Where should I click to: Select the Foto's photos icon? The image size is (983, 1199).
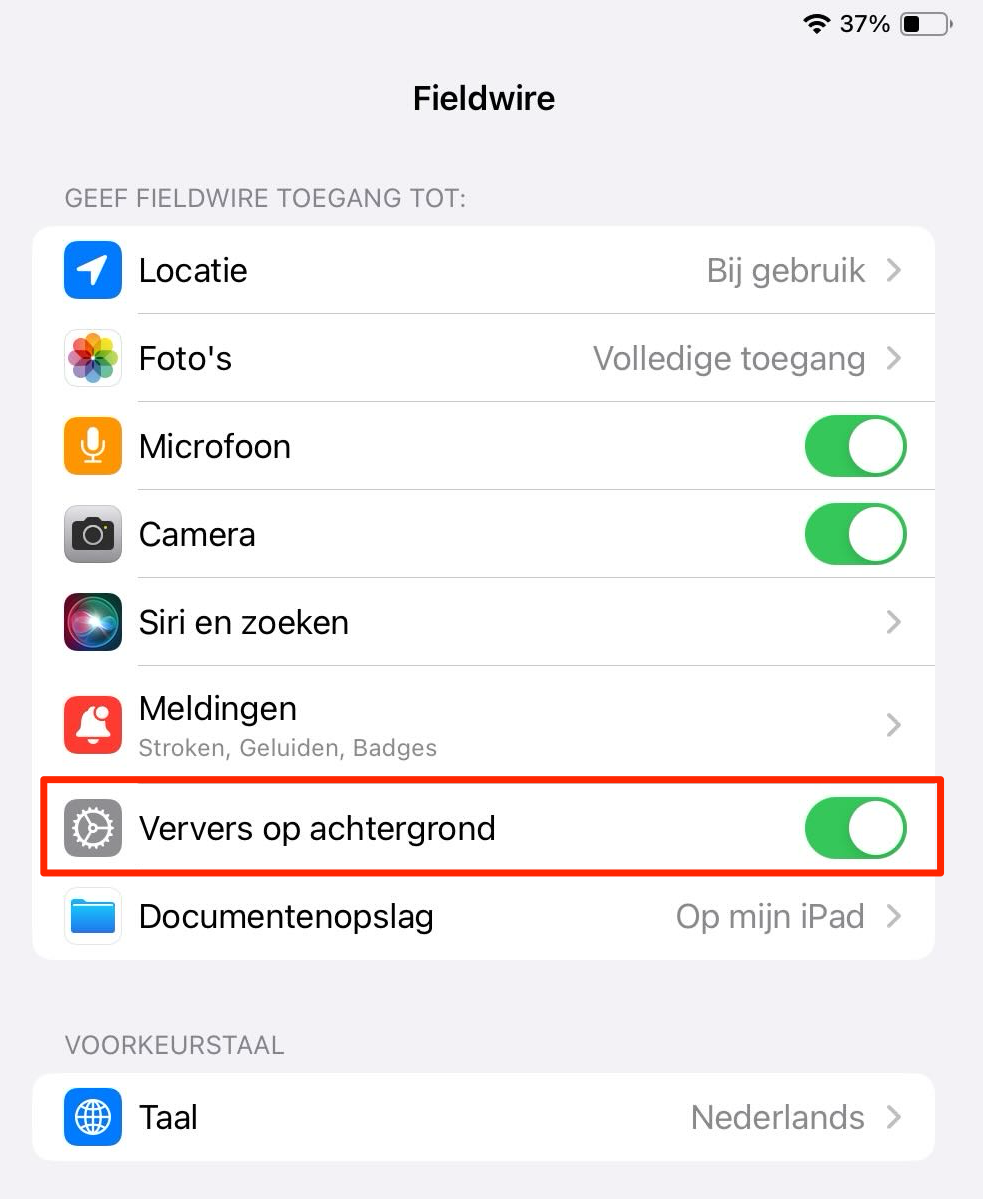pyautogui.click(x=92, y=358)
